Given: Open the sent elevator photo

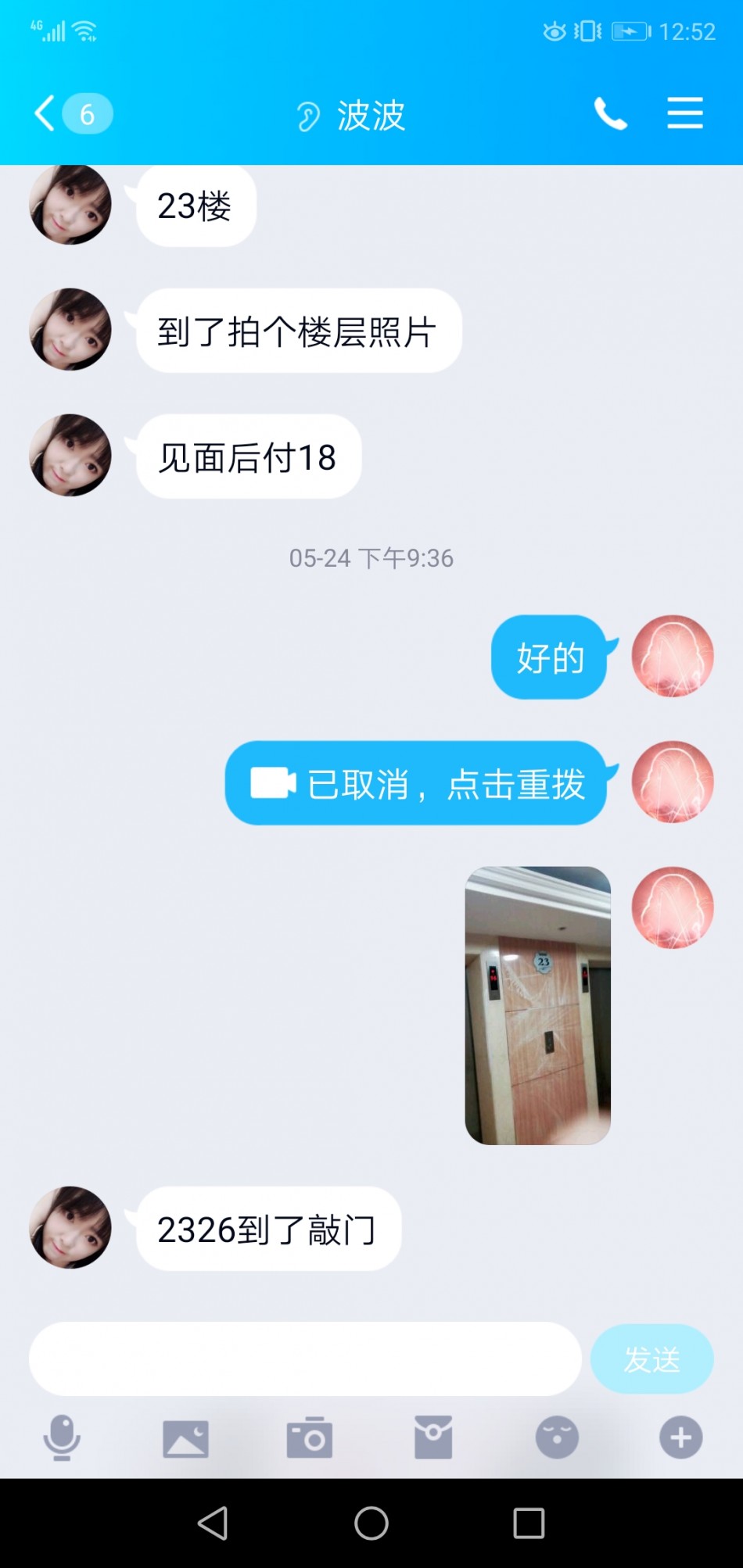Looking at the screenshot, I should pyautogui.click(x=537, y=1005).
